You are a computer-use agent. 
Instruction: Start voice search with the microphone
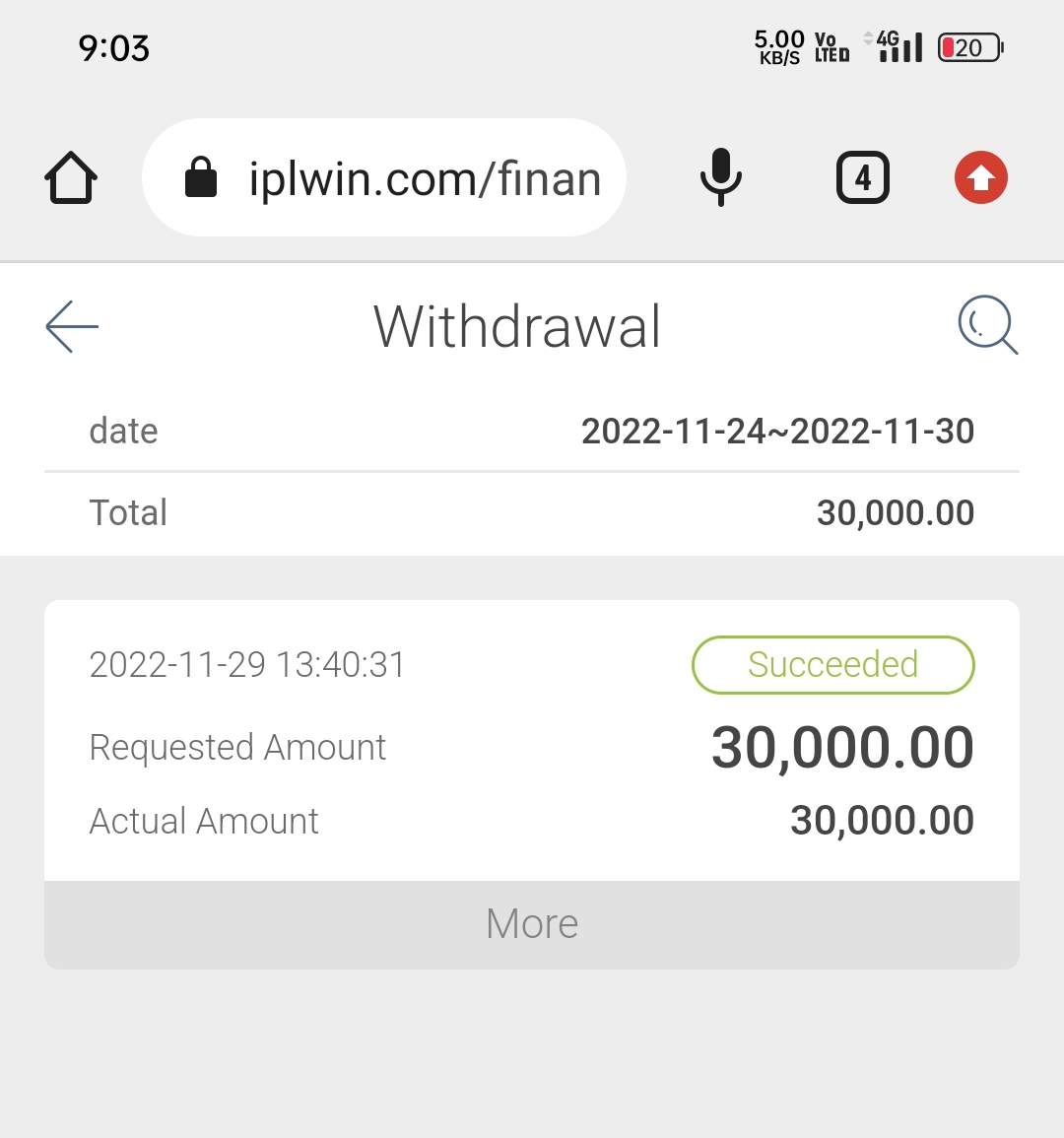point(721,178)
